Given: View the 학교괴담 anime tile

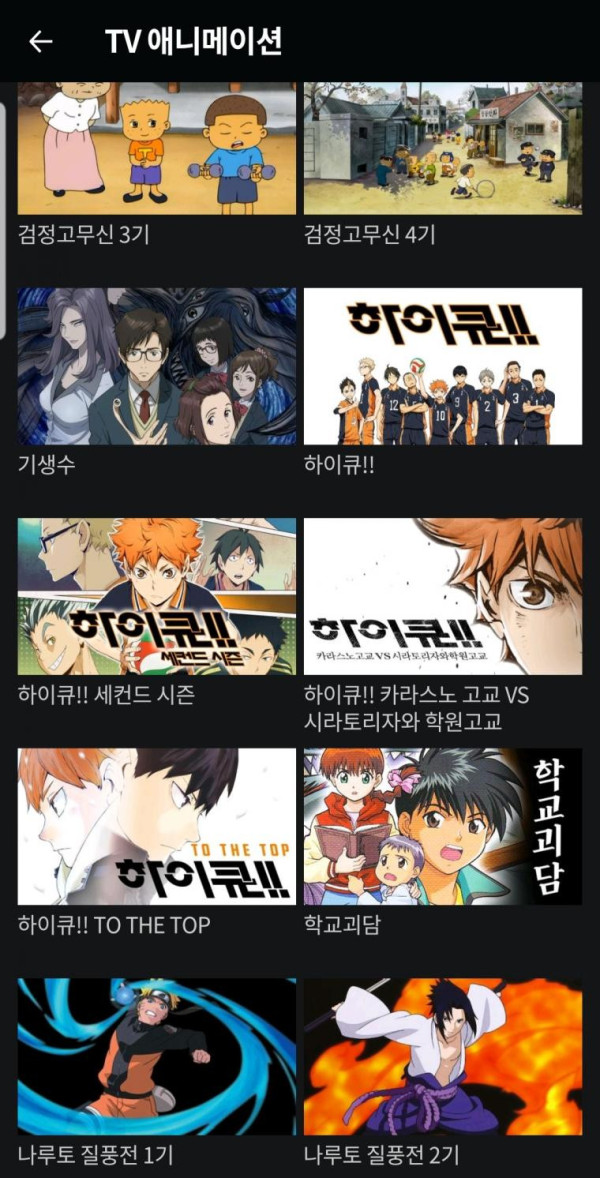Looking at the screenshot, I should coord(443,826).
